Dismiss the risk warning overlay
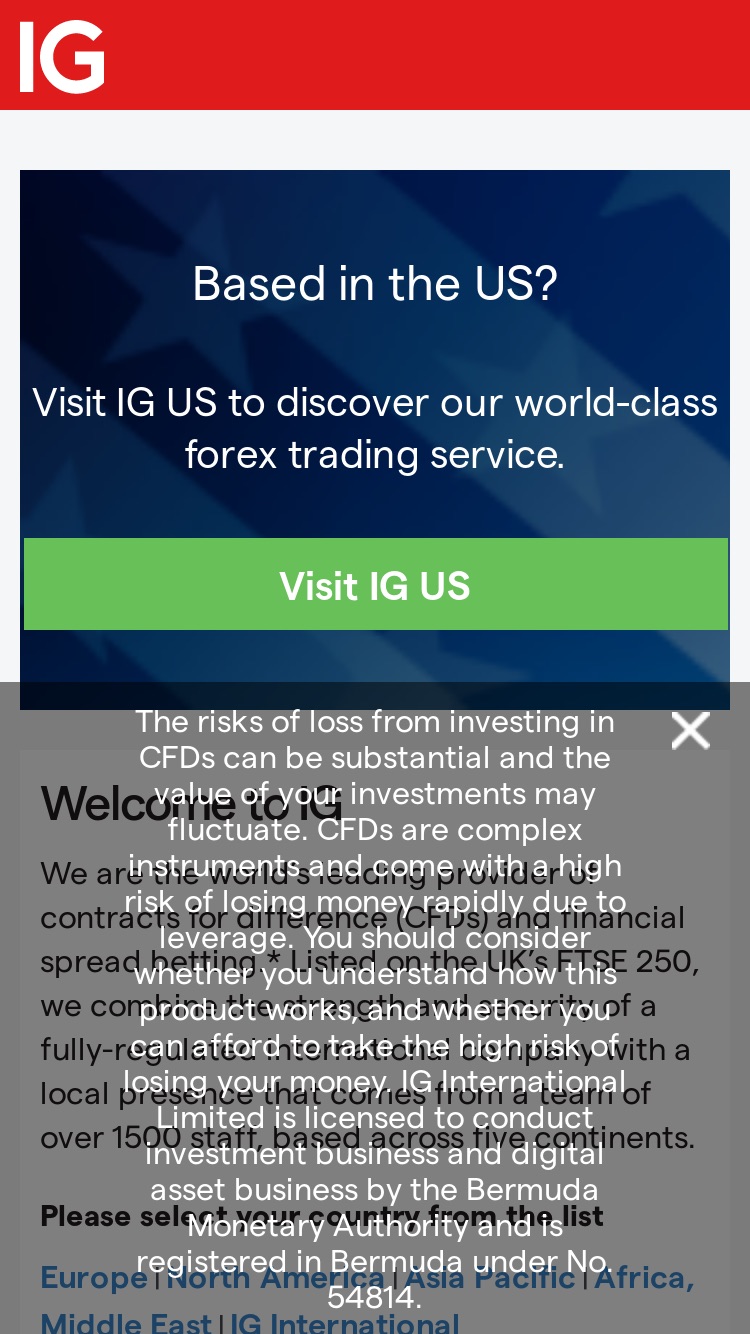Screen dimensions: 750x1334 pos(690,731)
